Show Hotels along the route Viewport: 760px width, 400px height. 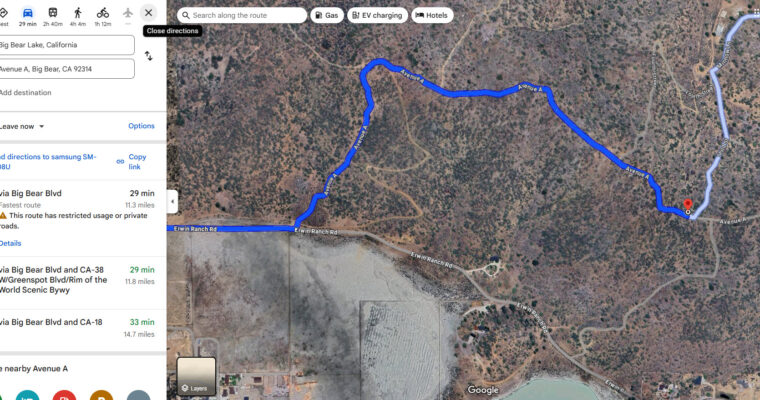pos(432,16)
